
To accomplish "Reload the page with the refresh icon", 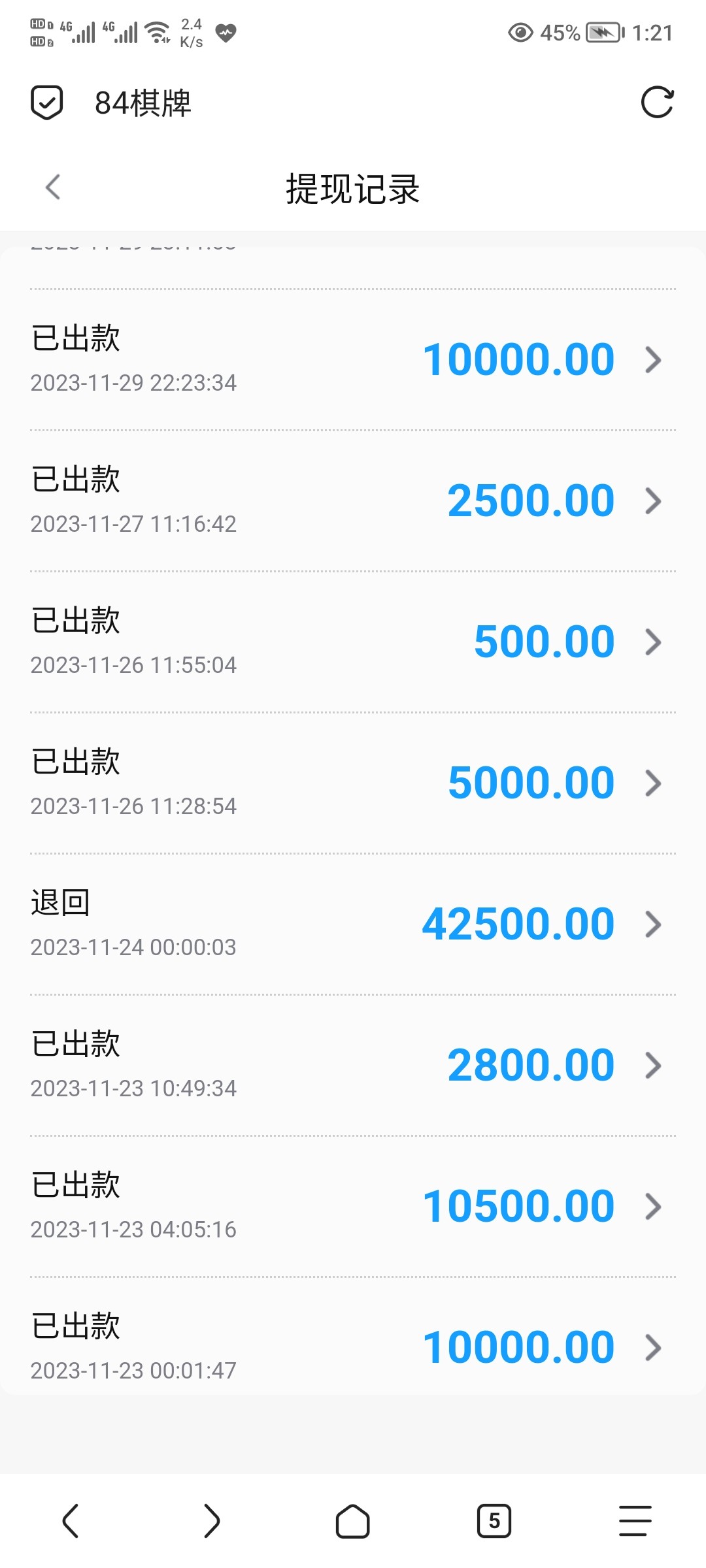I will click(656, 103).
